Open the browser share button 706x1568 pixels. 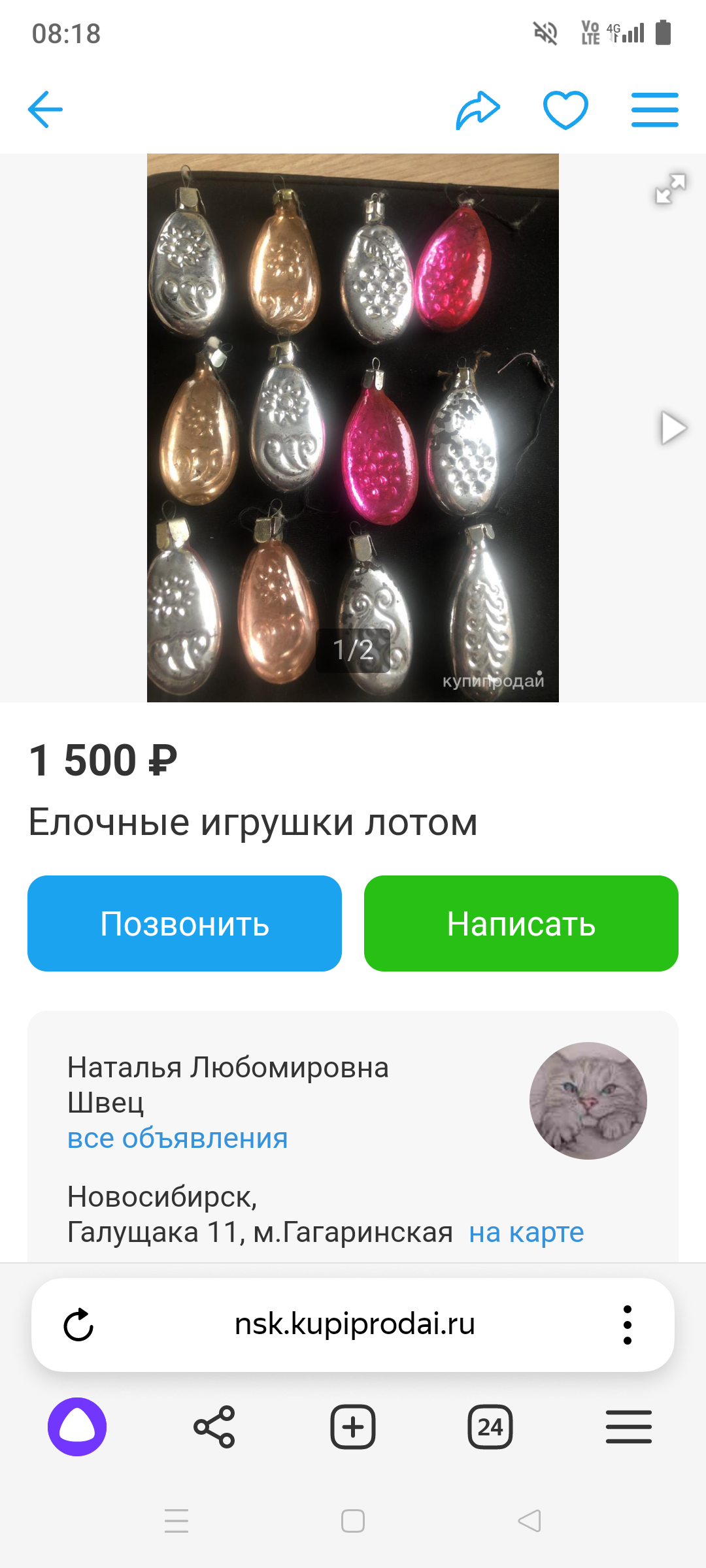(214, 1427)
